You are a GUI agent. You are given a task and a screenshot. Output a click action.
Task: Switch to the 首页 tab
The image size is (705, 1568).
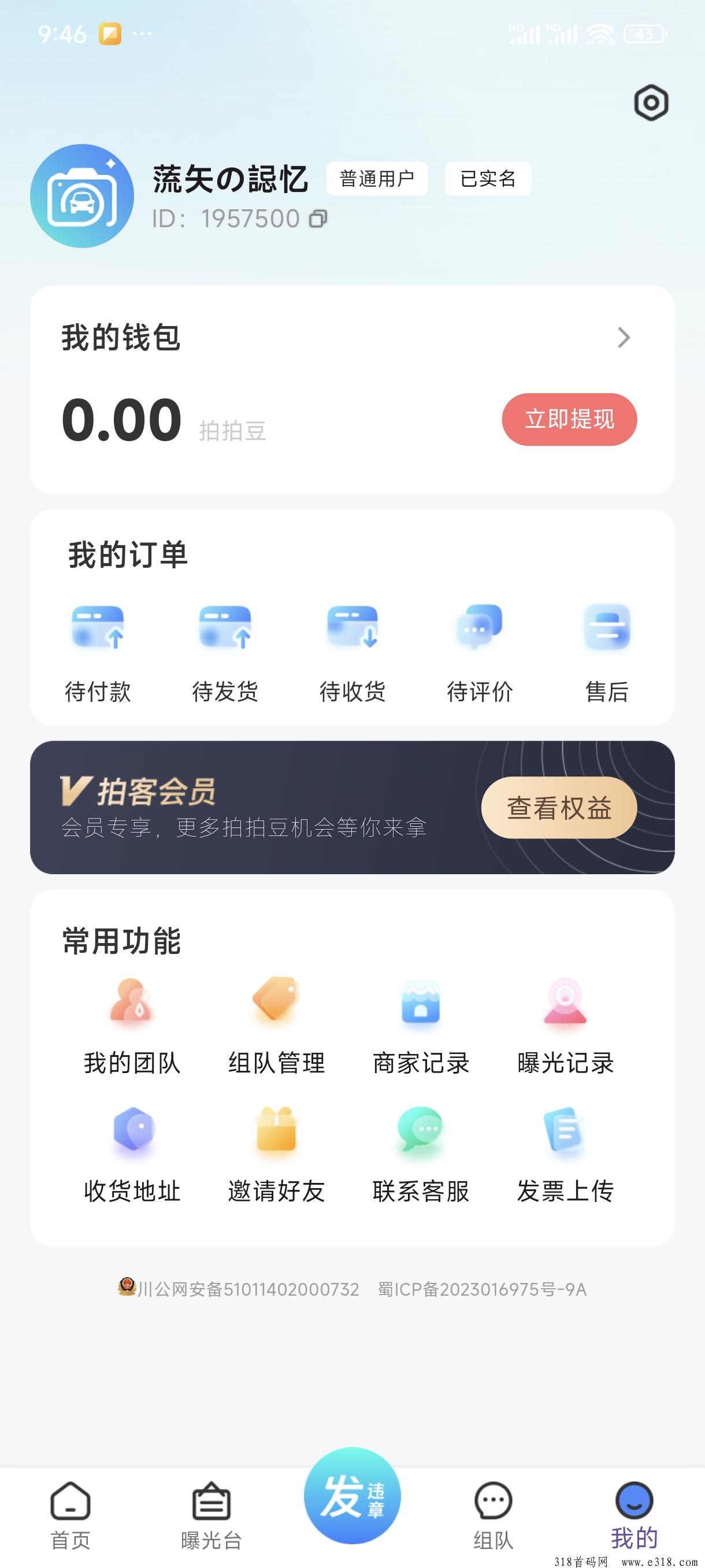click(70, 1515)
